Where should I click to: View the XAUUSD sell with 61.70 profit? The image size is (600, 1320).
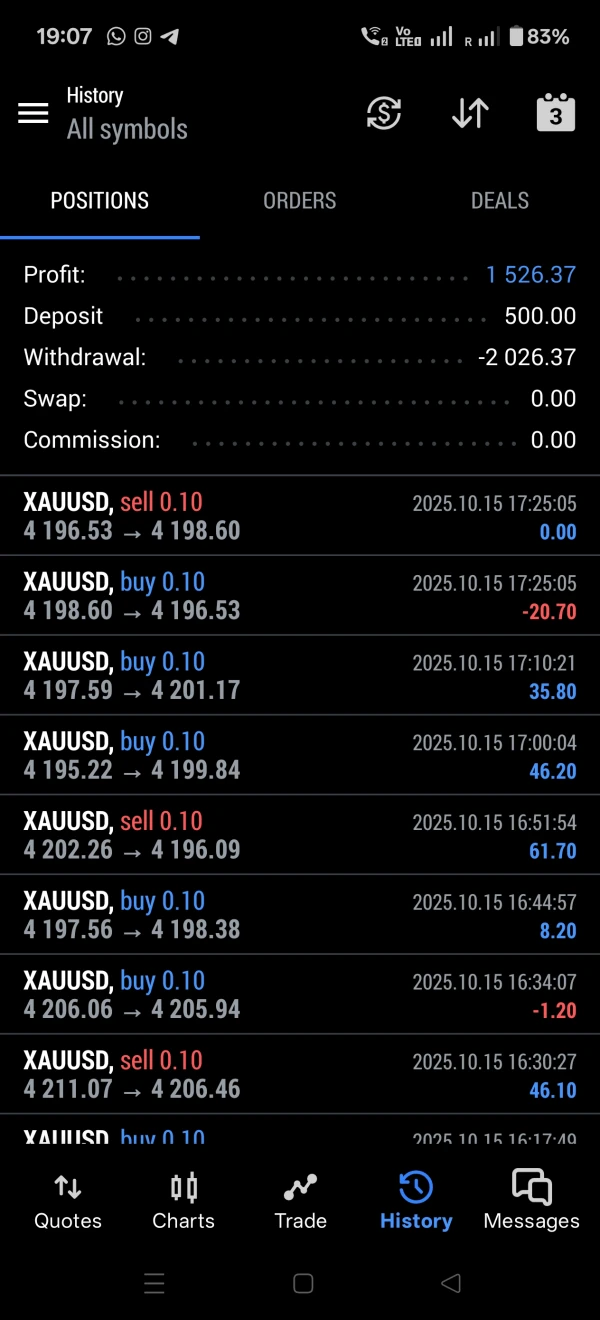click(x=300, y=836)
